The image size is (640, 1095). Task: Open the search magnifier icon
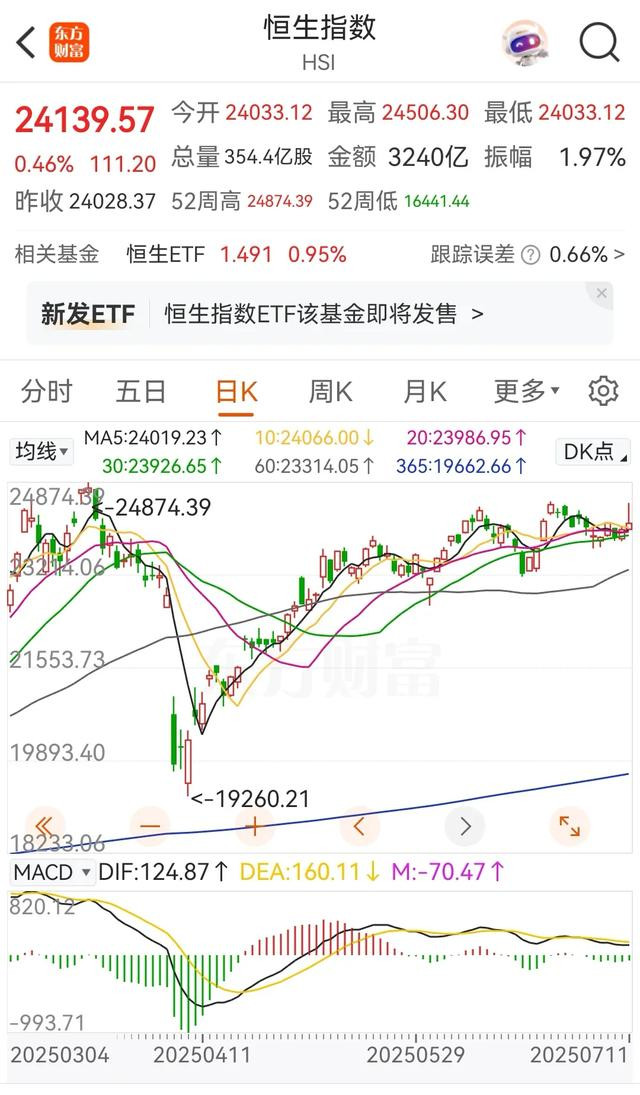600,42
